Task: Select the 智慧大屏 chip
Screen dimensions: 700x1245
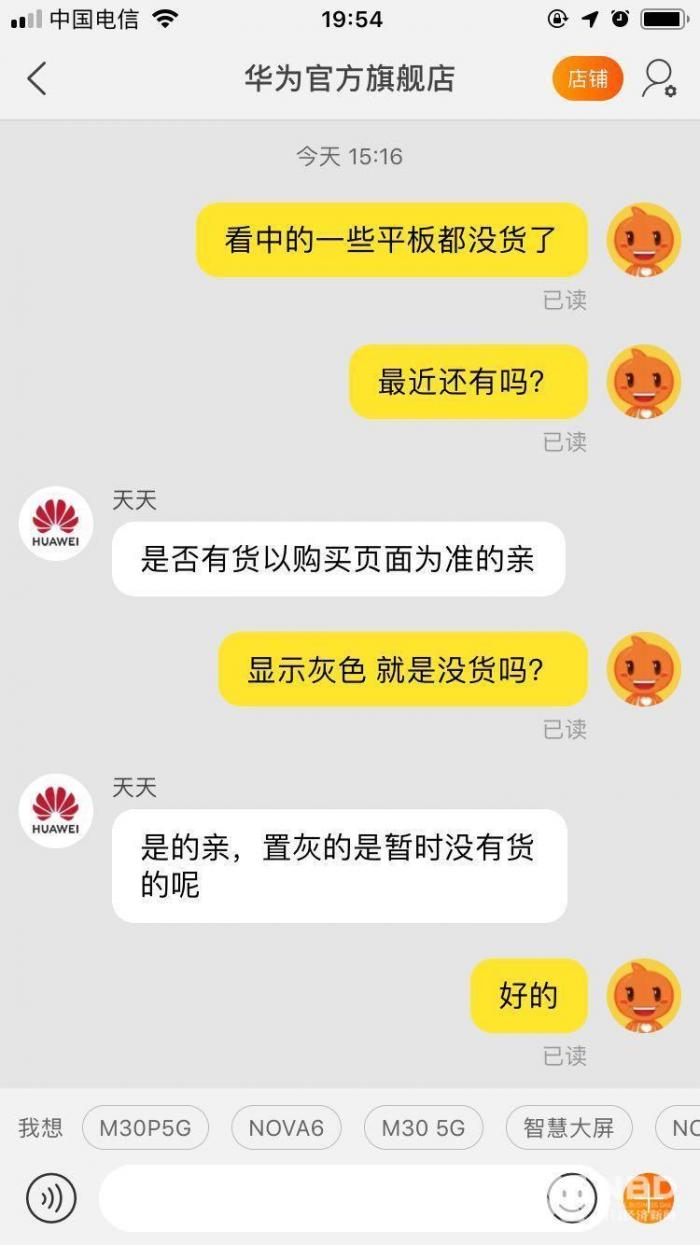Action: [569, 1128]
